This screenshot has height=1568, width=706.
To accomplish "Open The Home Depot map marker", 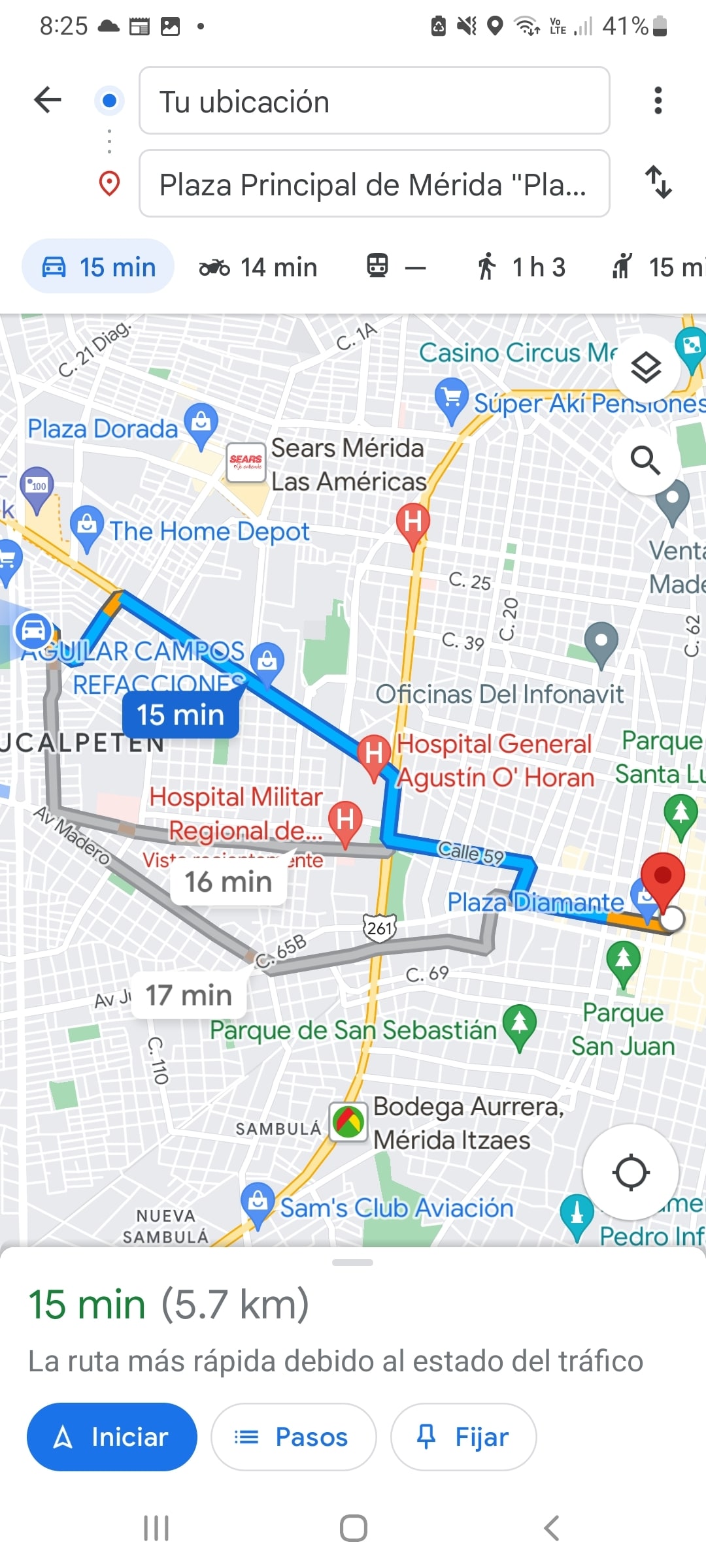I will click(x=87, y=527).
